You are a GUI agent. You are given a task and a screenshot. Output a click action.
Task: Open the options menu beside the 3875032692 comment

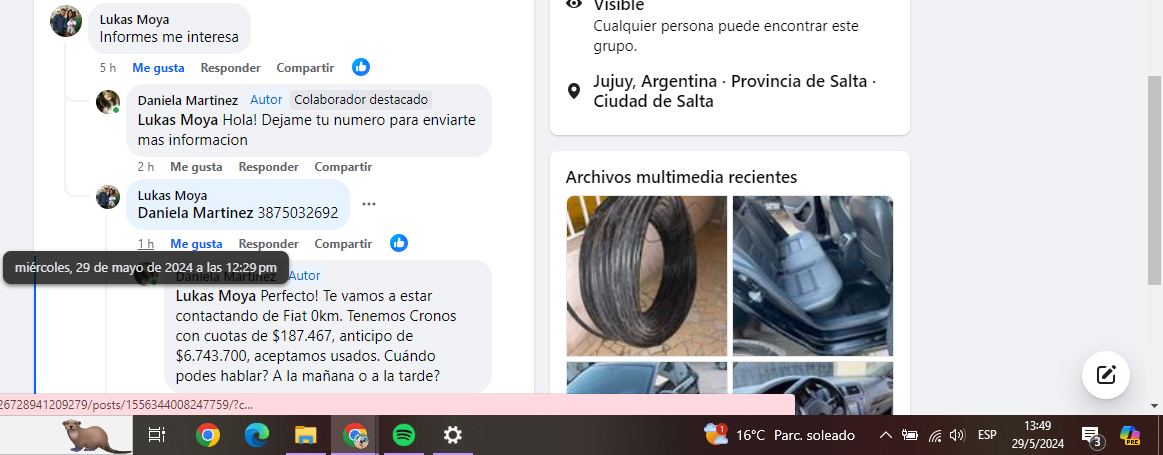pyautogui.click(x=369, y=204)
